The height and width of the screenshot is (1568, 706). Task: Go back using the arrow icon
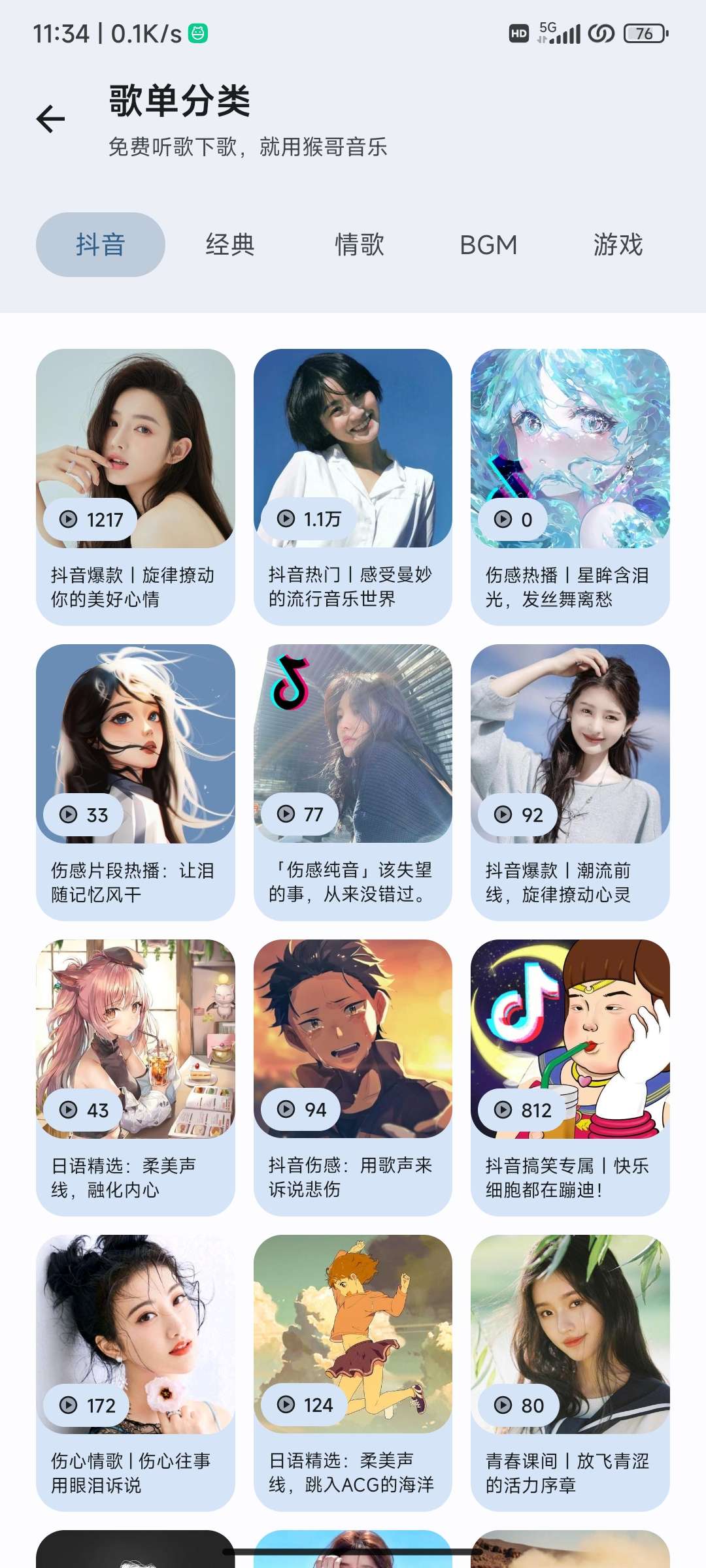coord(51,119)
